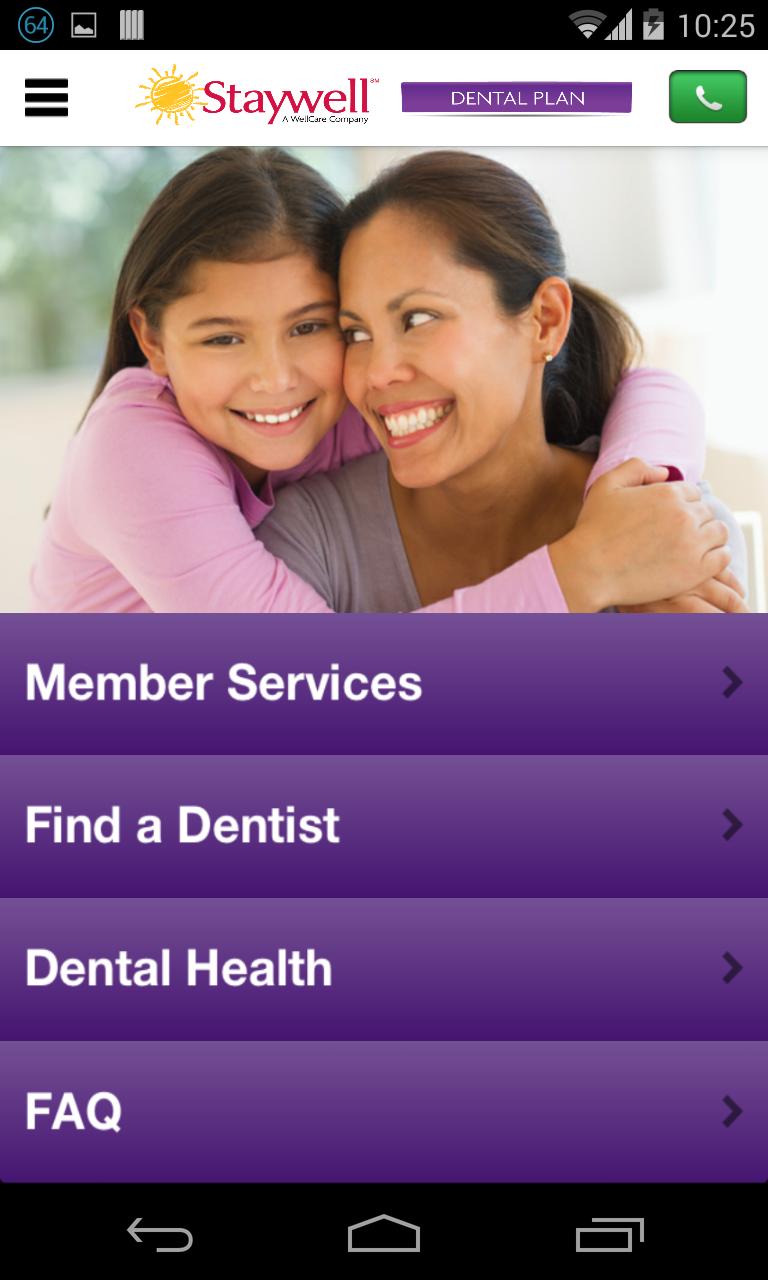768x1280 pixels.
Task: Go to Dental Health section
Action: (384, 969)
